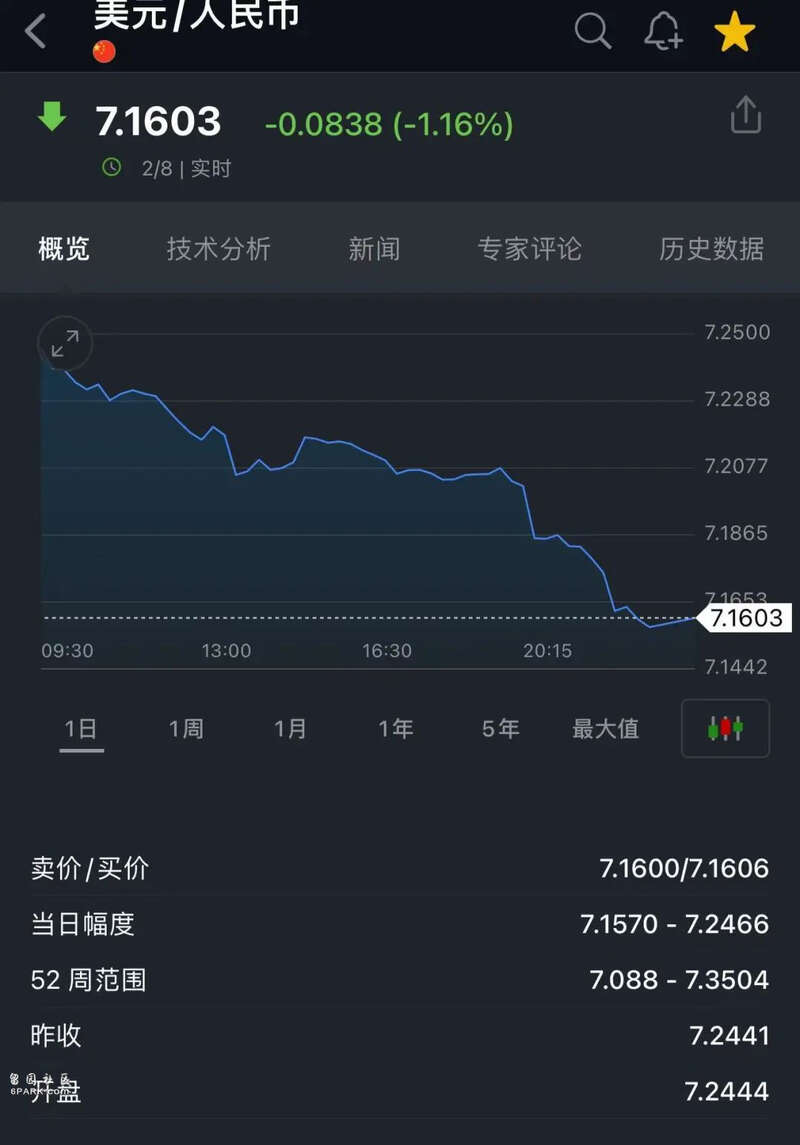Tap the green down arrow indicator
The height and width of the screenshot is (1145, 800).
pos(53,120)
